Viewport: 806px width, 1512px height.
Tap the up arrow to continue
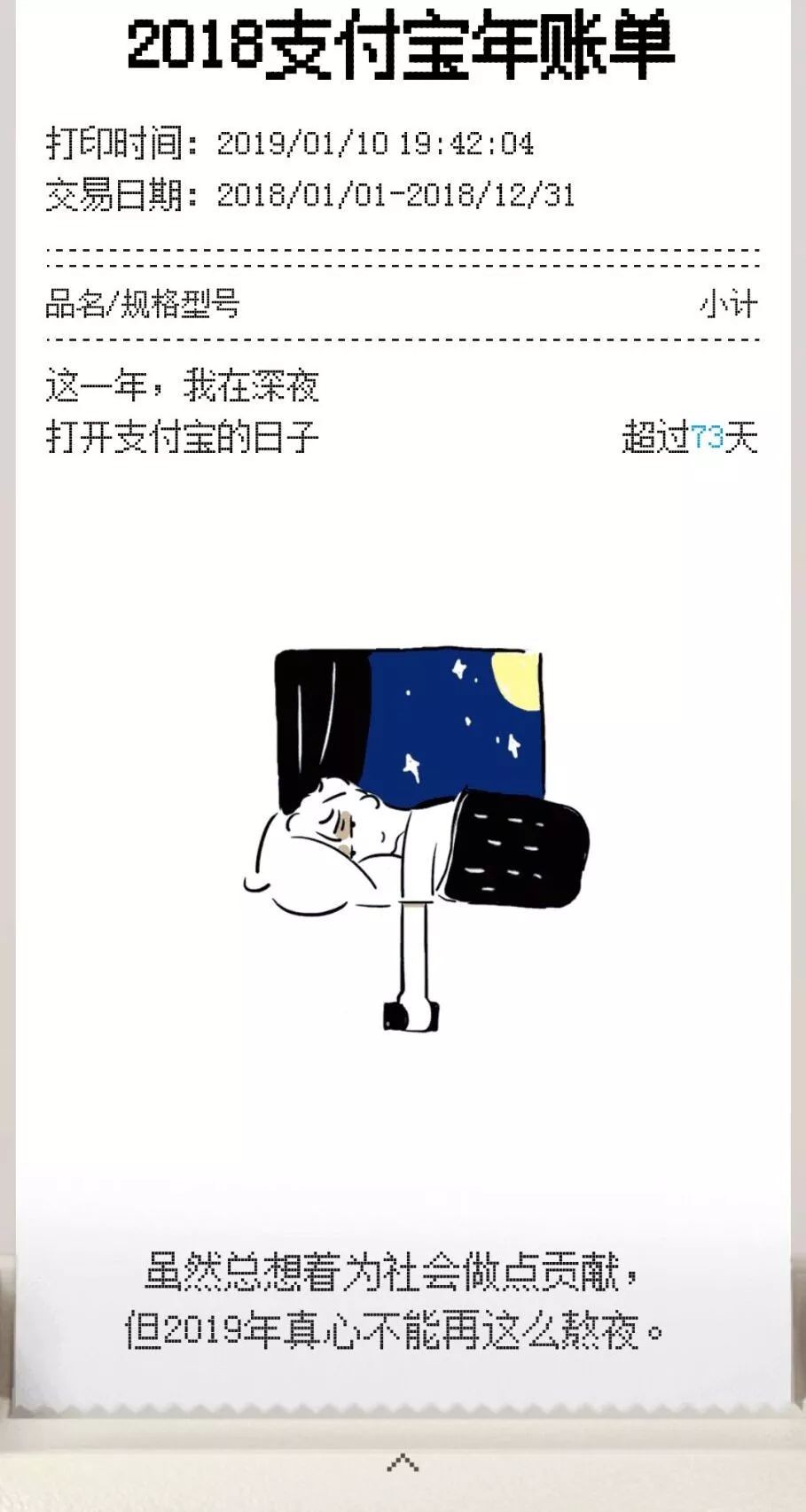click(403, 1461)
